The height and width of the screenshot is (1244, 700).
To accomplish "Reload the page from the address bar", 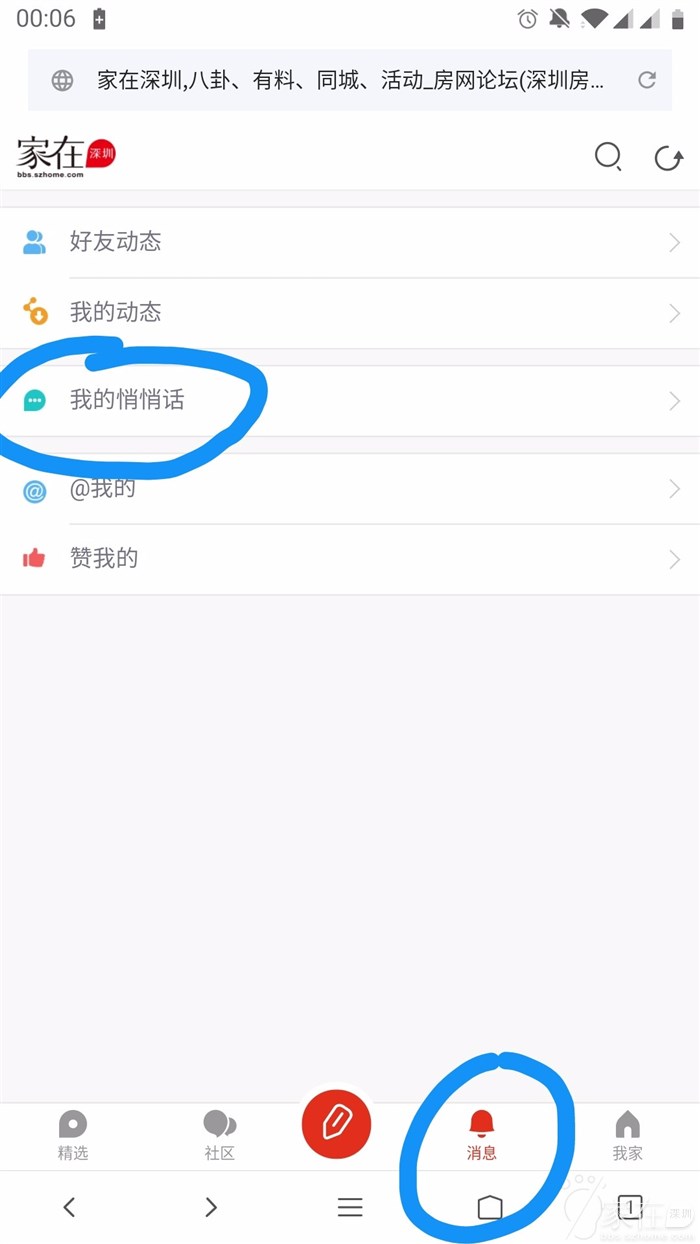I will pos(647,81).
